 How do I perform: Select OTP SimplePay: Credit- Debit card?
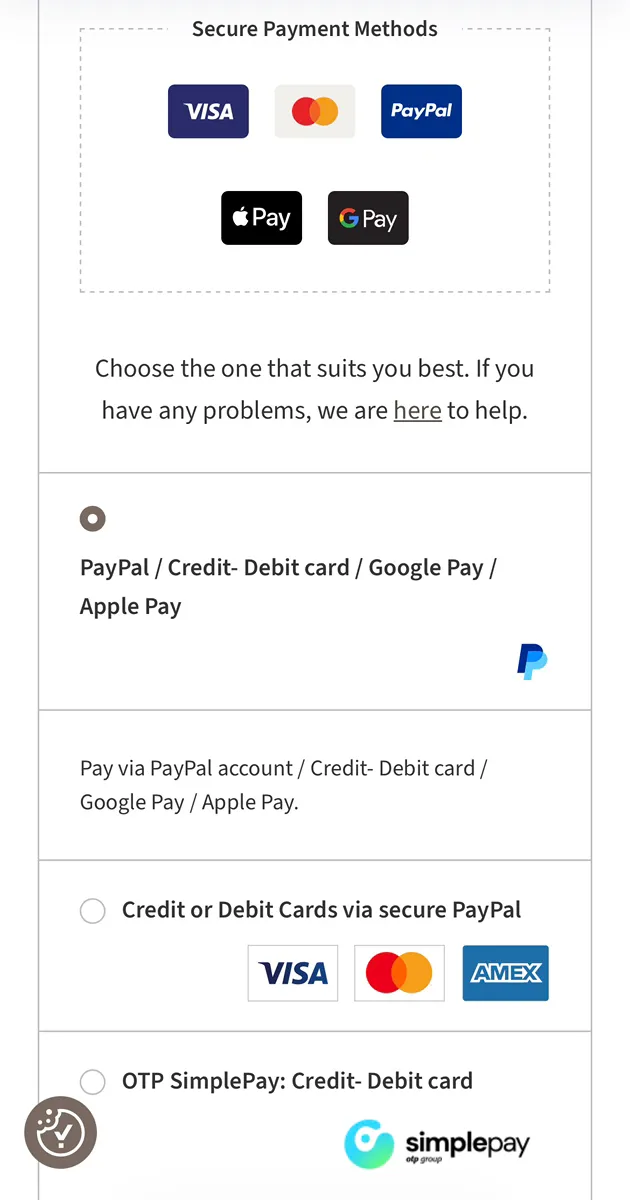pyautogui.click(x=93, y=1082)
